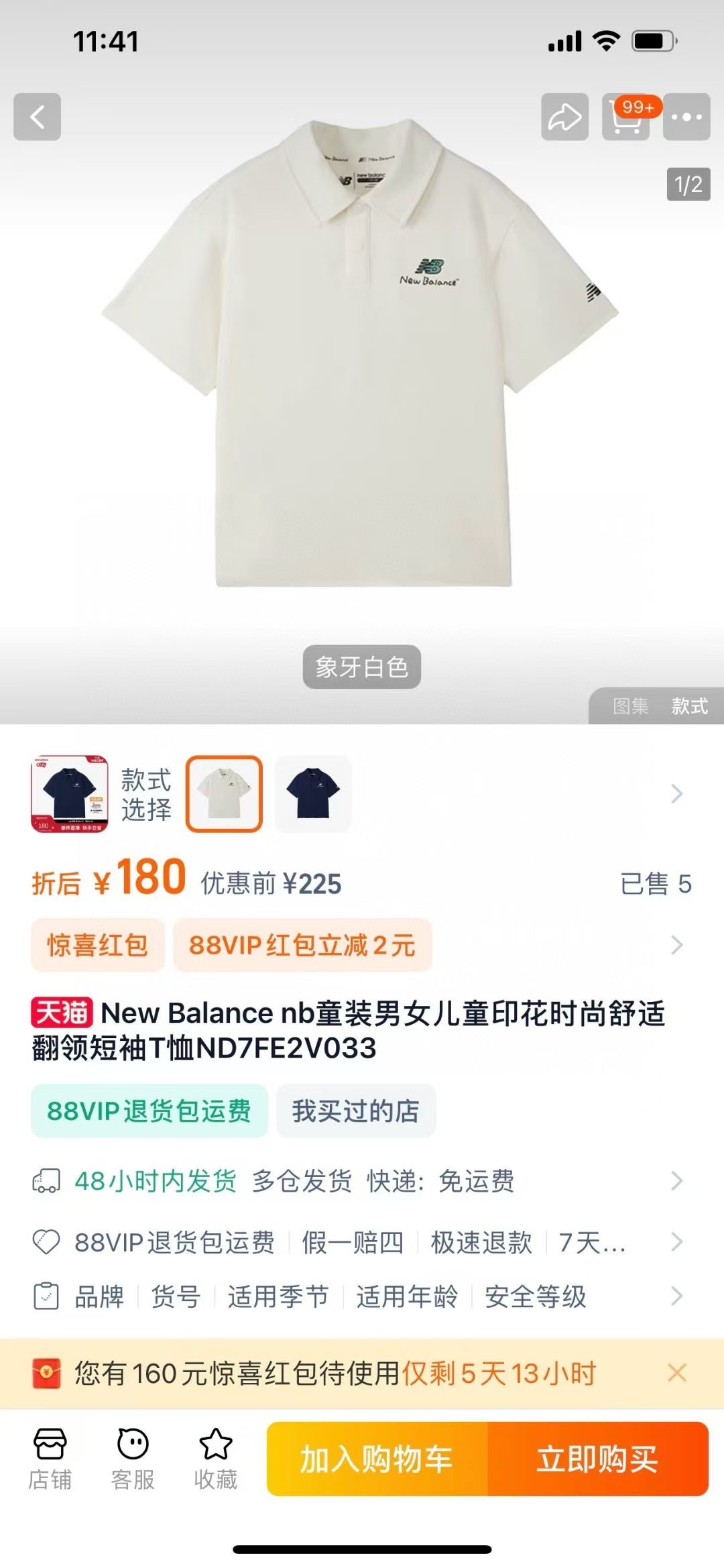Open the shopping cart
Viewport: 724px width, 1568px height.
point(626,117)
